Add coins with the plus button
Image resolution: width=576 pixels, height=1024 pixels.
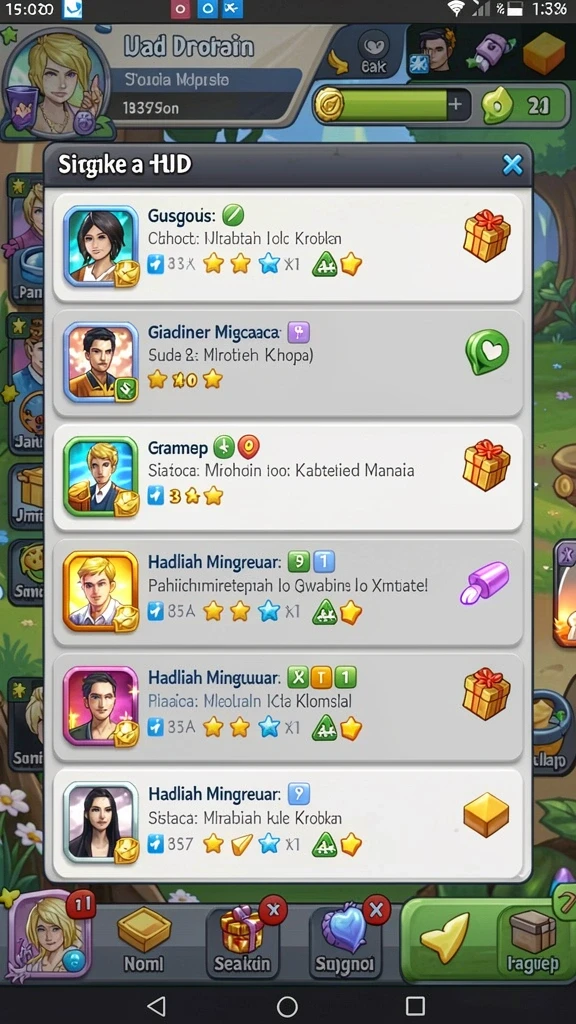(x=456, y=104)
